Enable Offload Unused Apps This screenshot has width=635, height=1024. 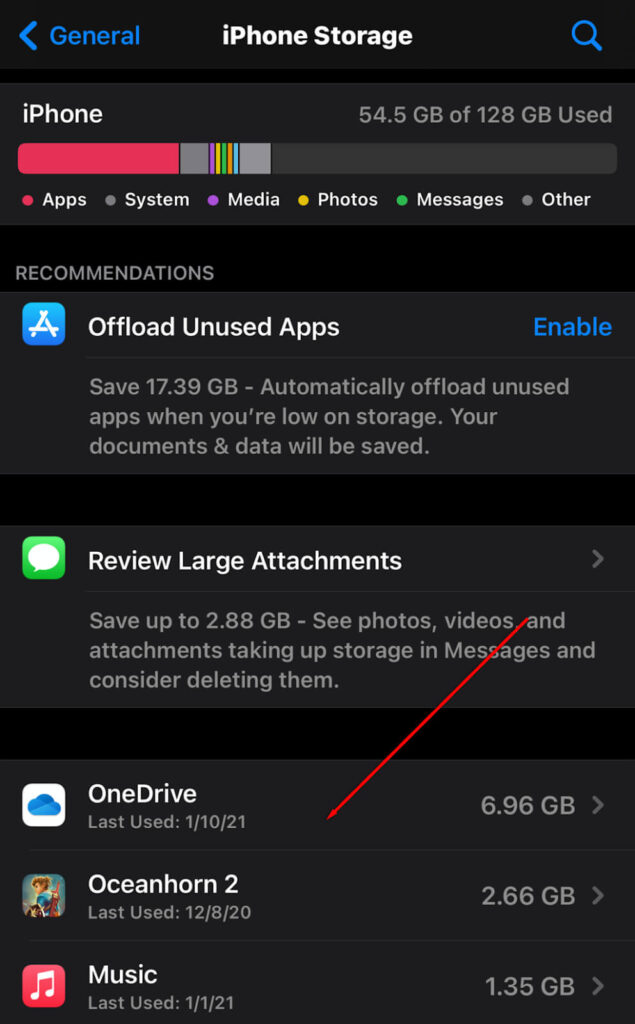pyautogui.click(x=572, y=327)
